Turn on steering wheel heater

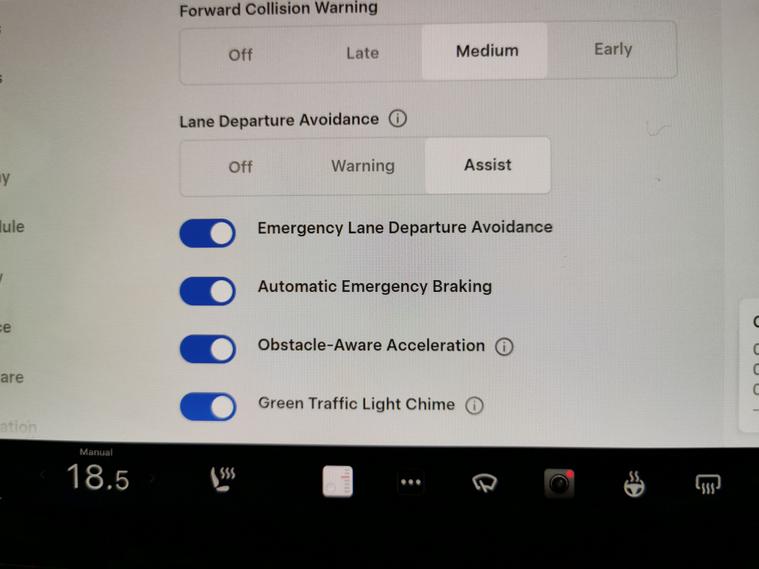coord(634,485)
